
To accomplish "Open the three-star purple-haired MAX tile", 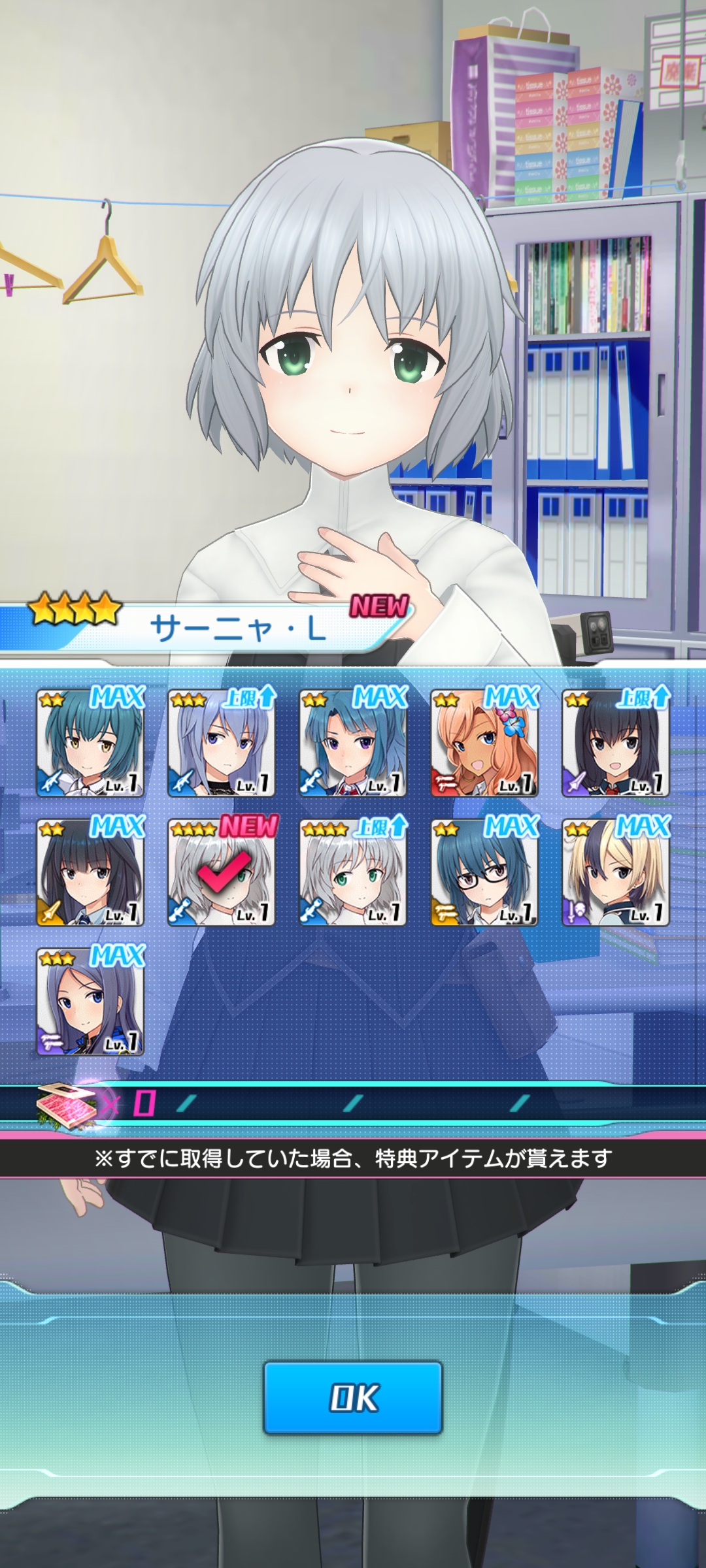I will 90,1002.
